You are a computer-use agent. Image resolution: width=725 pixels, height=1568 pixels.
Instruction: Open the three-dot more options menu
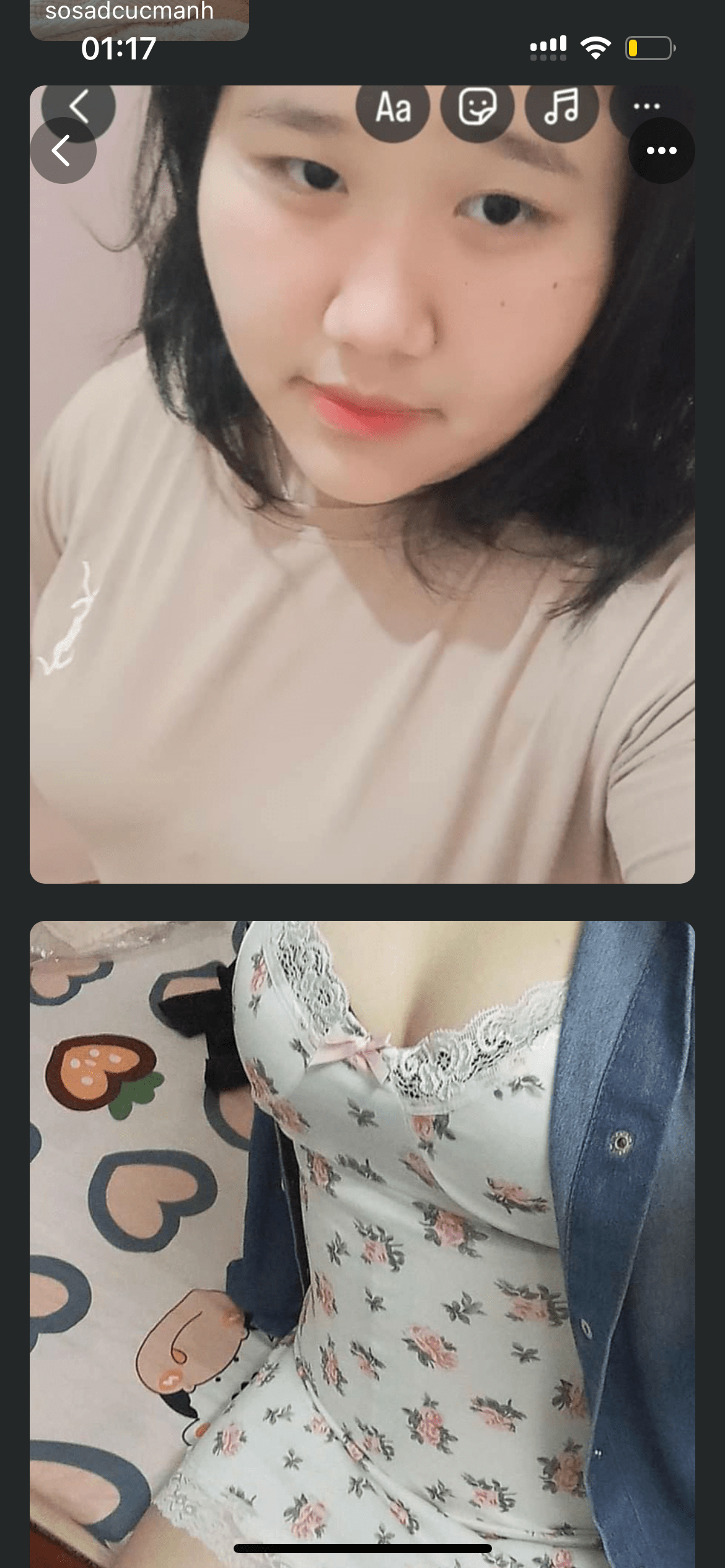pyautogui.click(x=661, y=150)
